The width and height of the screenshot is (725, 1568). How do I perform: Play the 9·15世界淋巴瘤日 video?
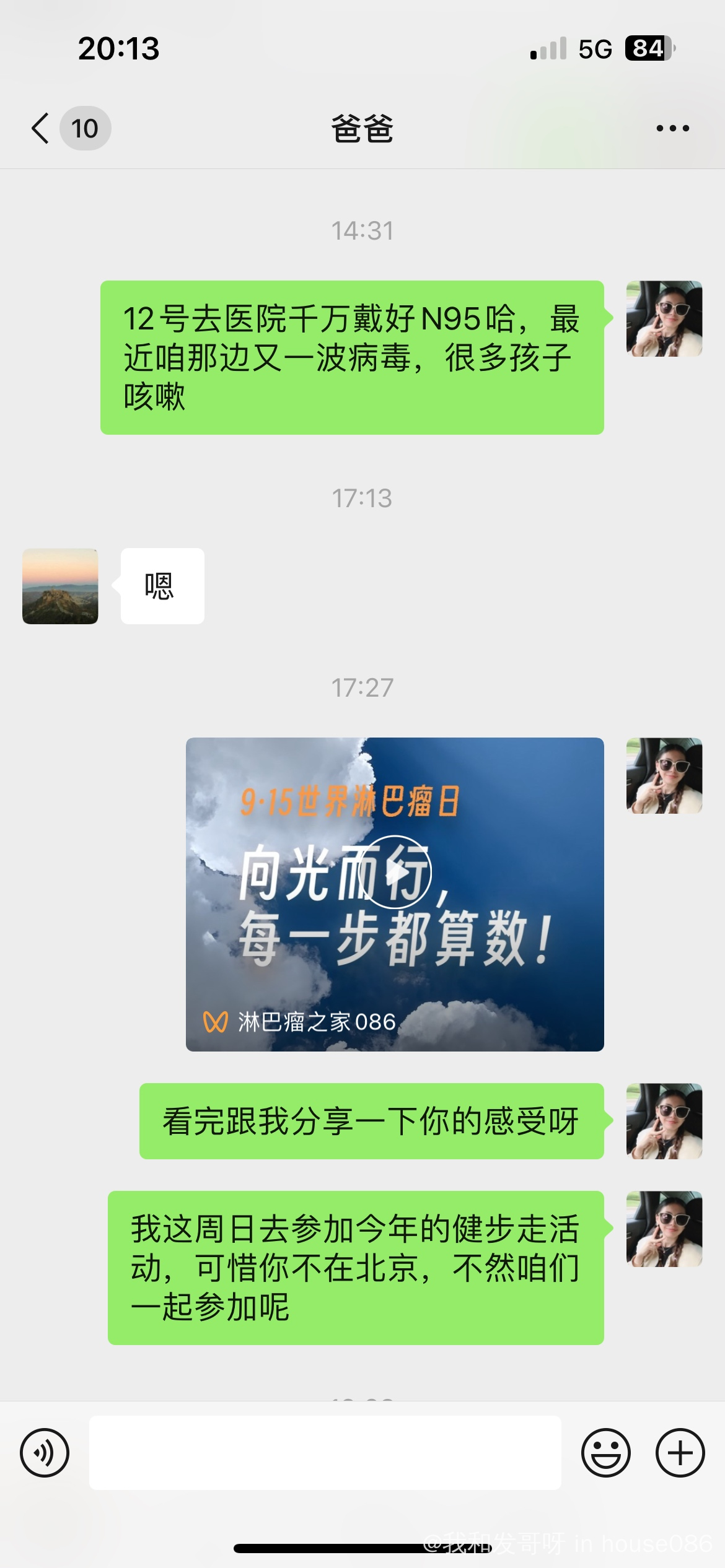point(395,872)
